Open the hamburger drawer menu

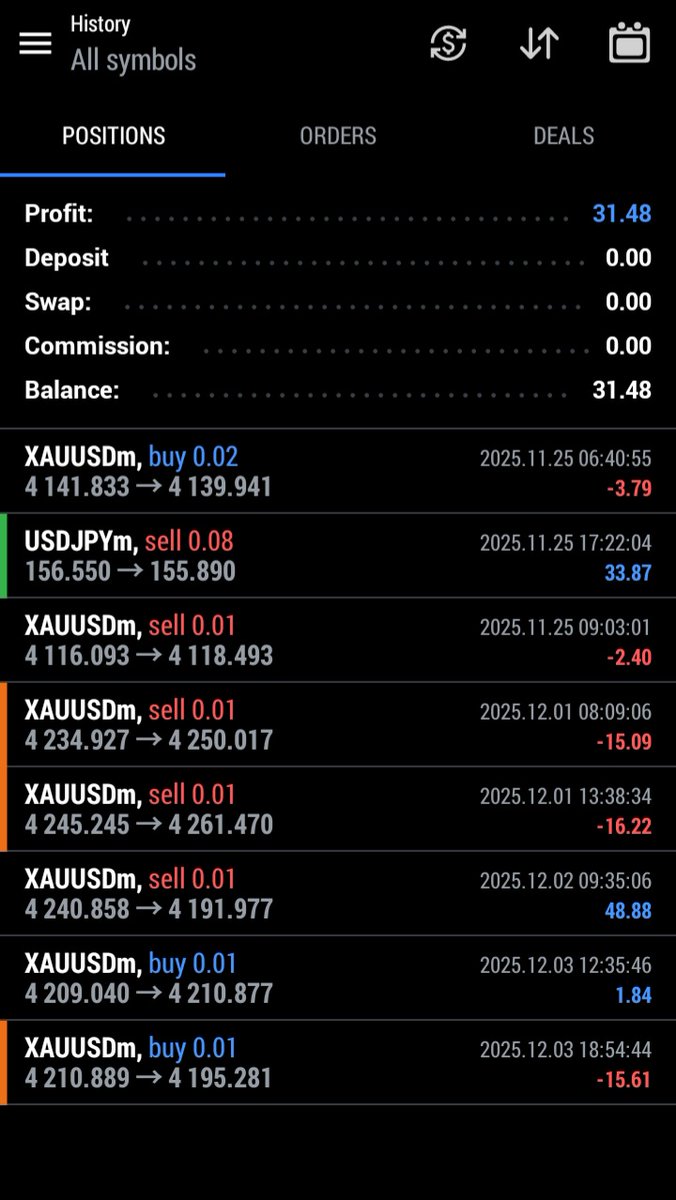pos(35,43)
